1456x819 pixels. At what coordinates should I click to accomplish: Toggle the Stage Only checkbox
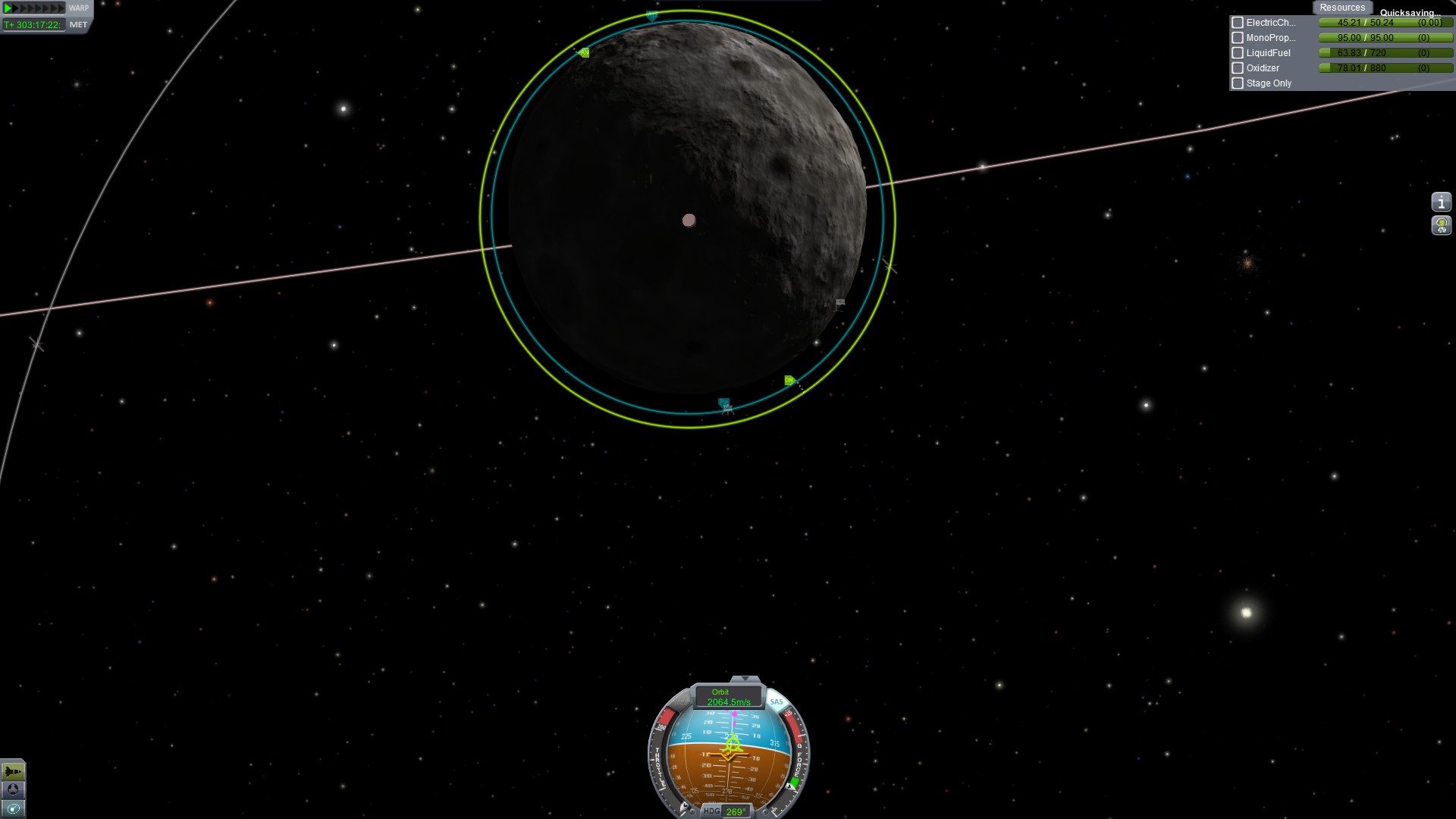point(1238,83)
